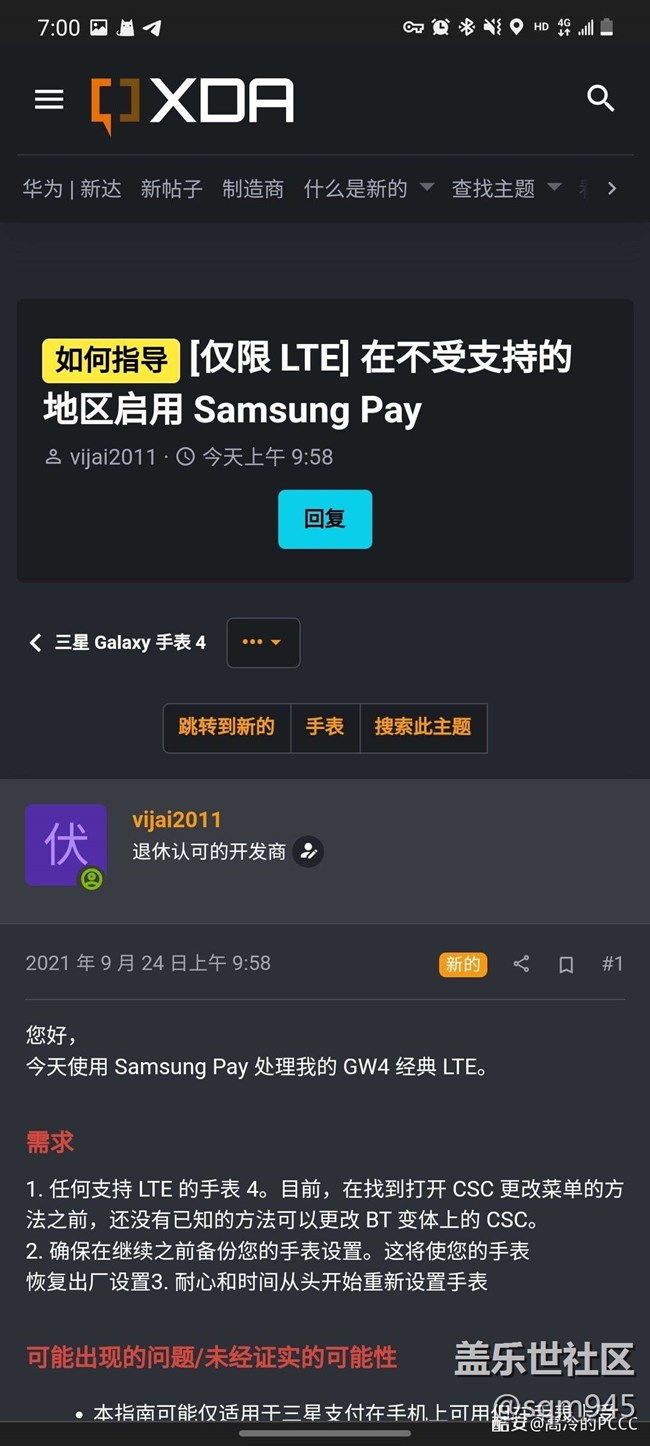
Task: Go to the XDA home logo
Action: point(192,103)
